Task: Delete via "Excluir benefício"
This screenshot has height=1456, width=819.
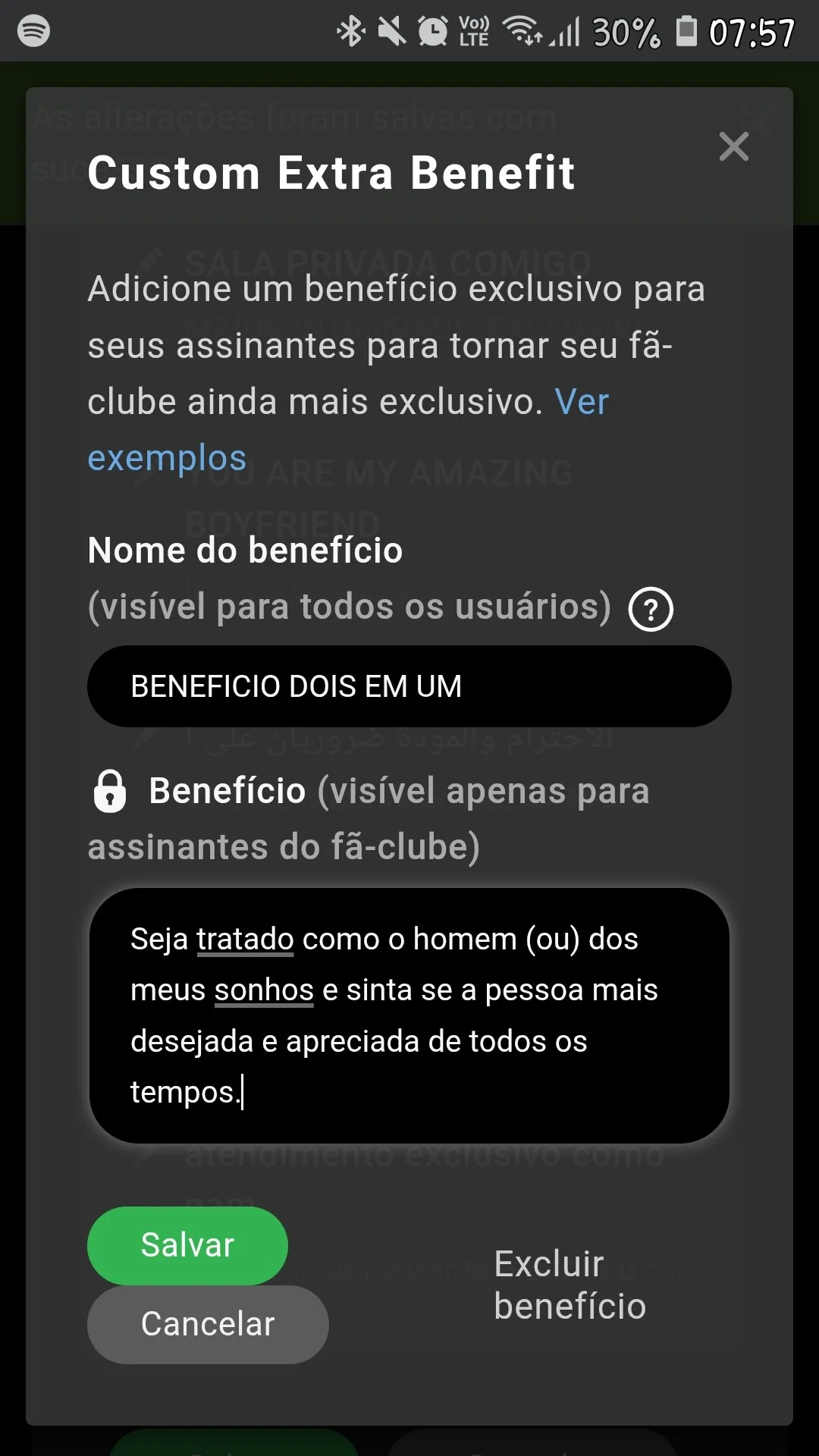Action: pyautogui.click(x=570, y=1285)
